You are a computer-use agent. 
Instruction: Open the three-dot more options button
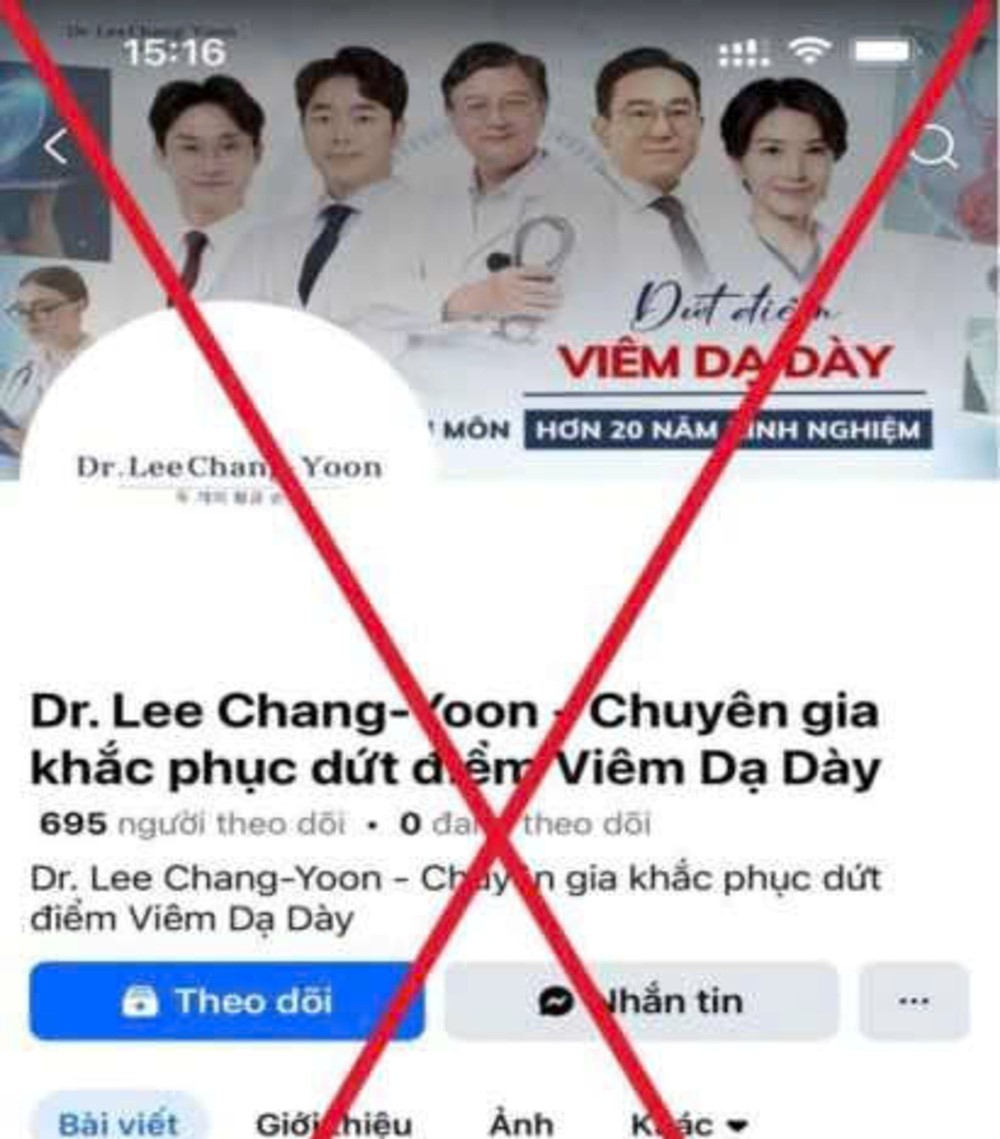tap(914, 1001)
